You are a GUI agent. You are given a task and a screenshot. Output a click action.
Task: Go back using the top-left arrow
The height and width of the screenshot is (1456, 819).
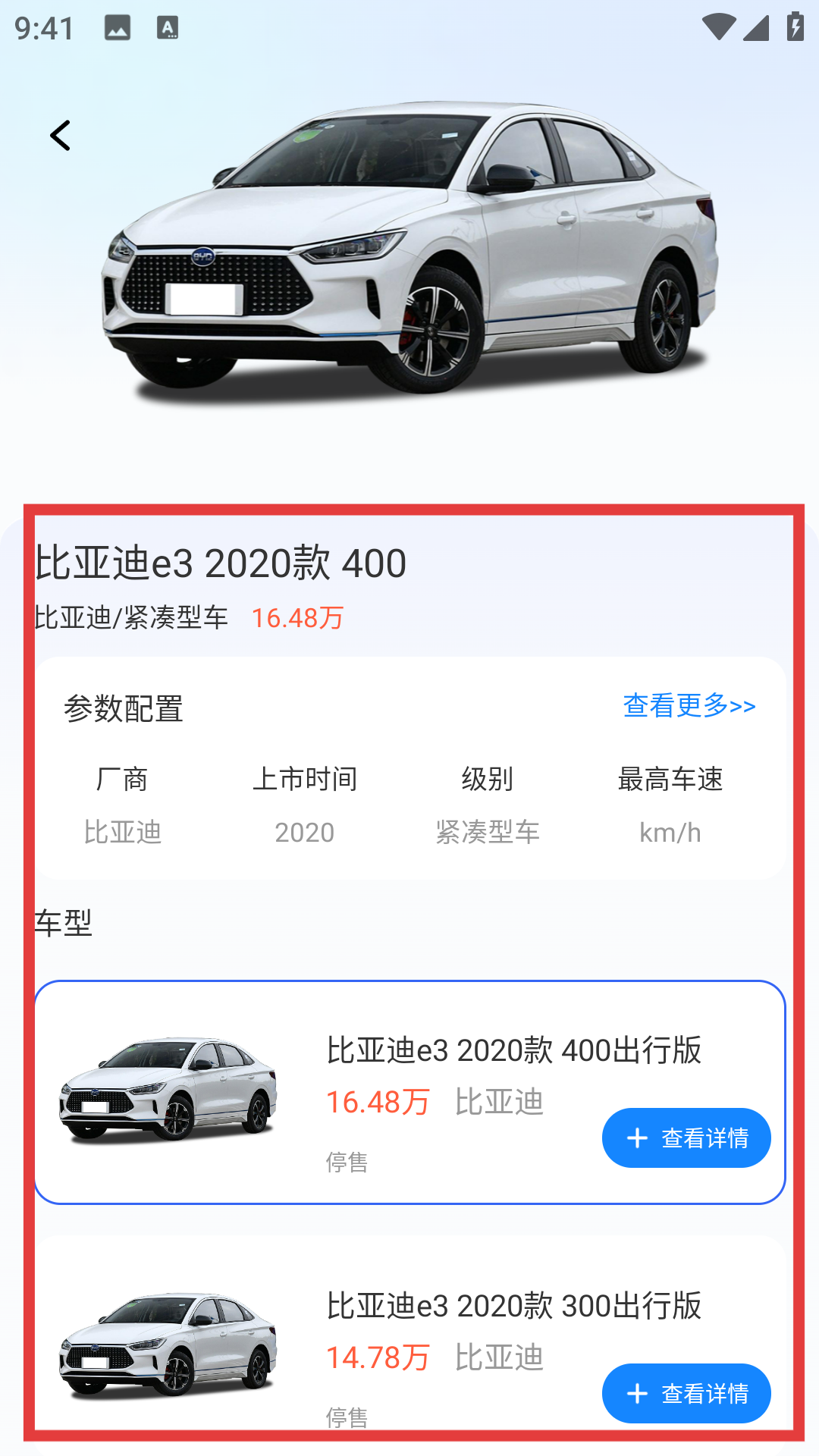(60, 136)
